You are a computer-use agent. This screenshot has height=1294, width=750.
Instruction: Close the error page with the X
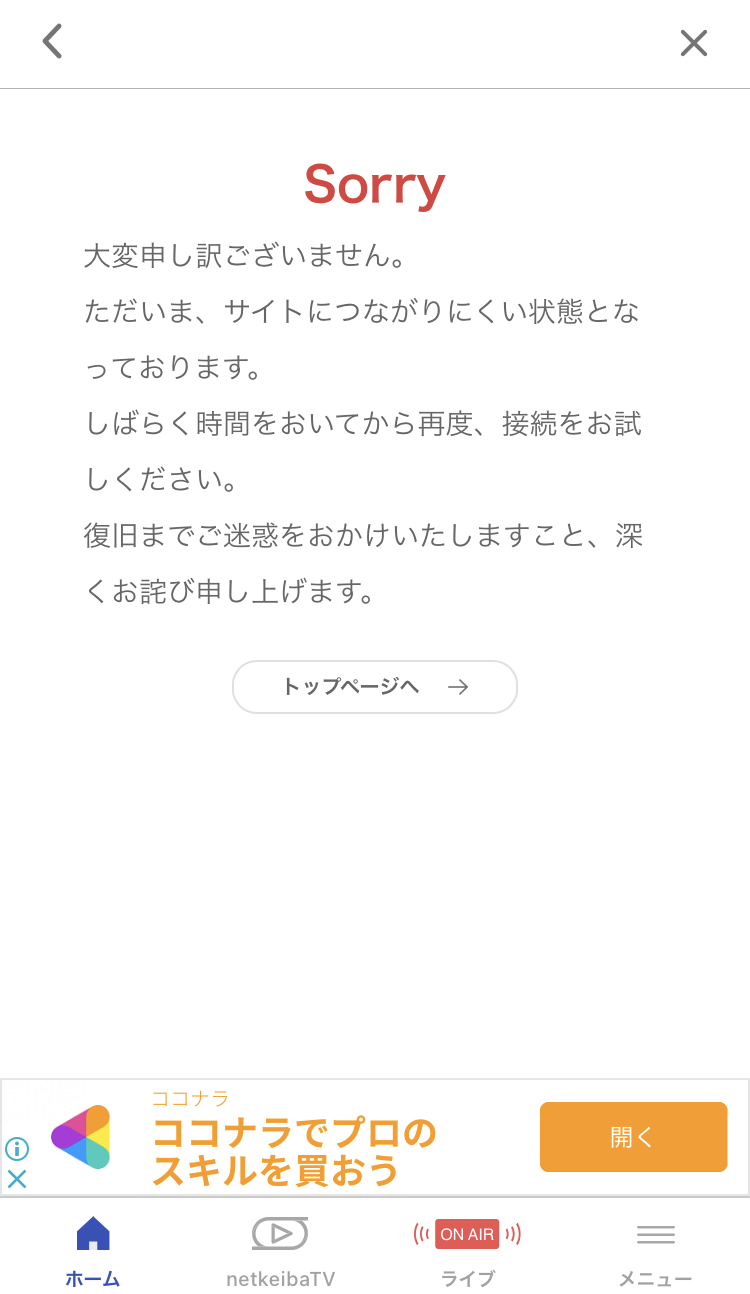693,43
